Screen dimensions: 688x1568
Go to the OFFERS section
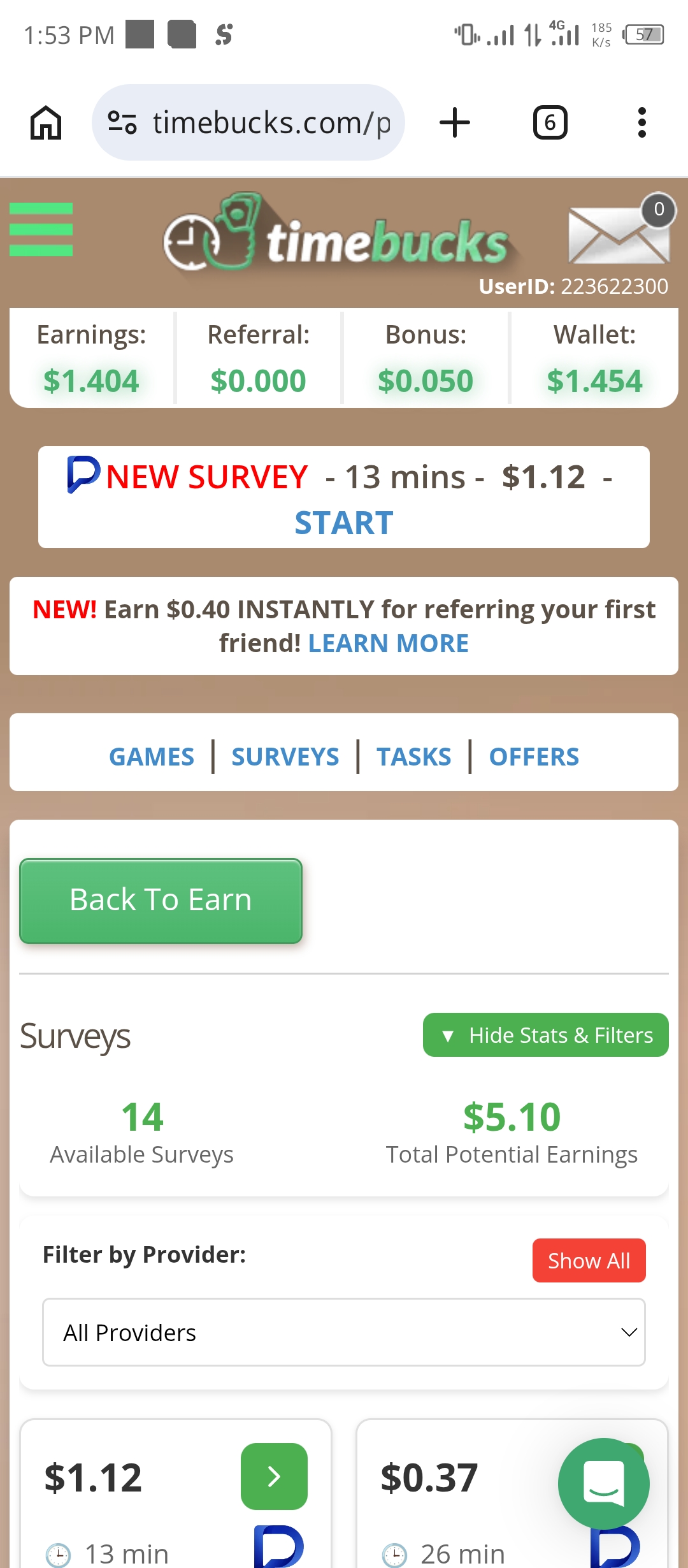click(534, 757)
